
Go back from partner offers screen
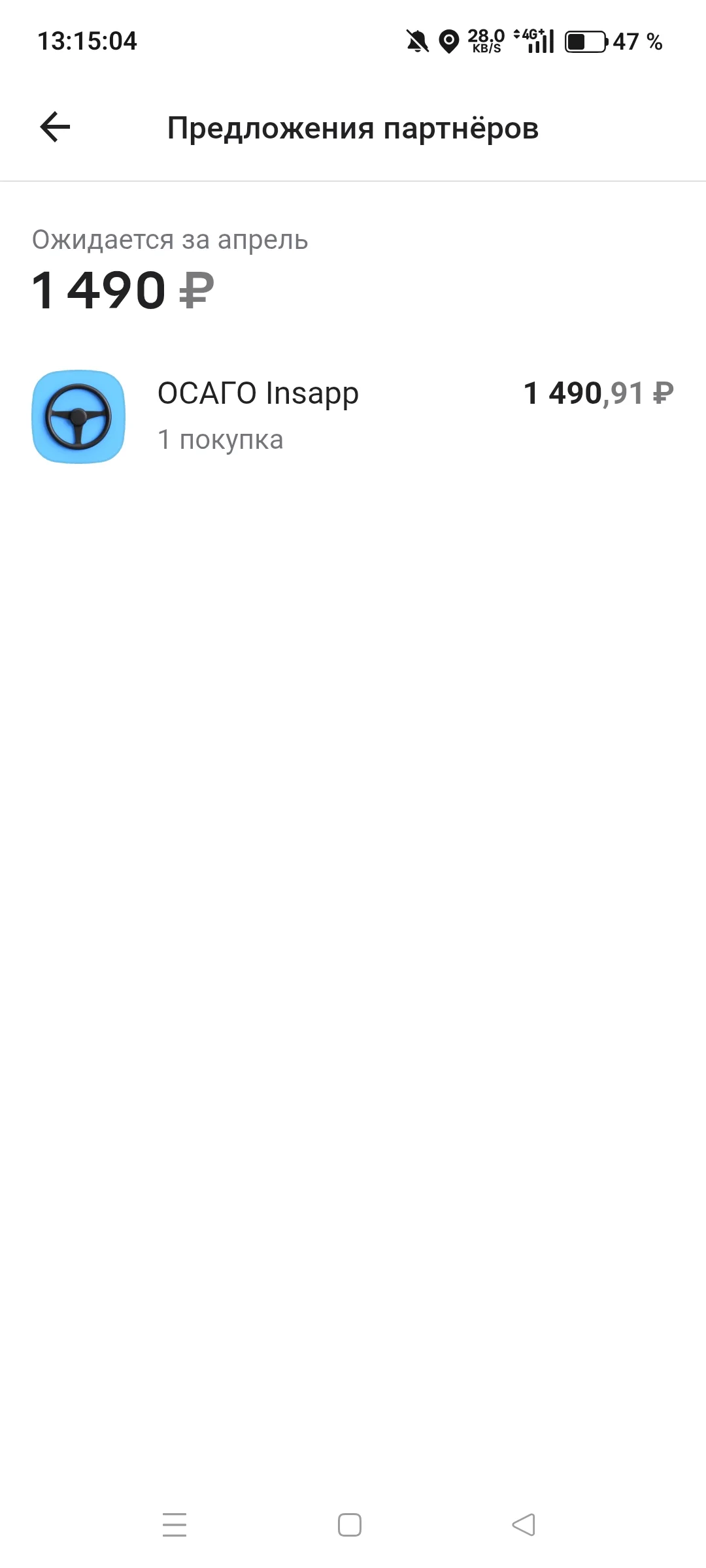(55, 127)
